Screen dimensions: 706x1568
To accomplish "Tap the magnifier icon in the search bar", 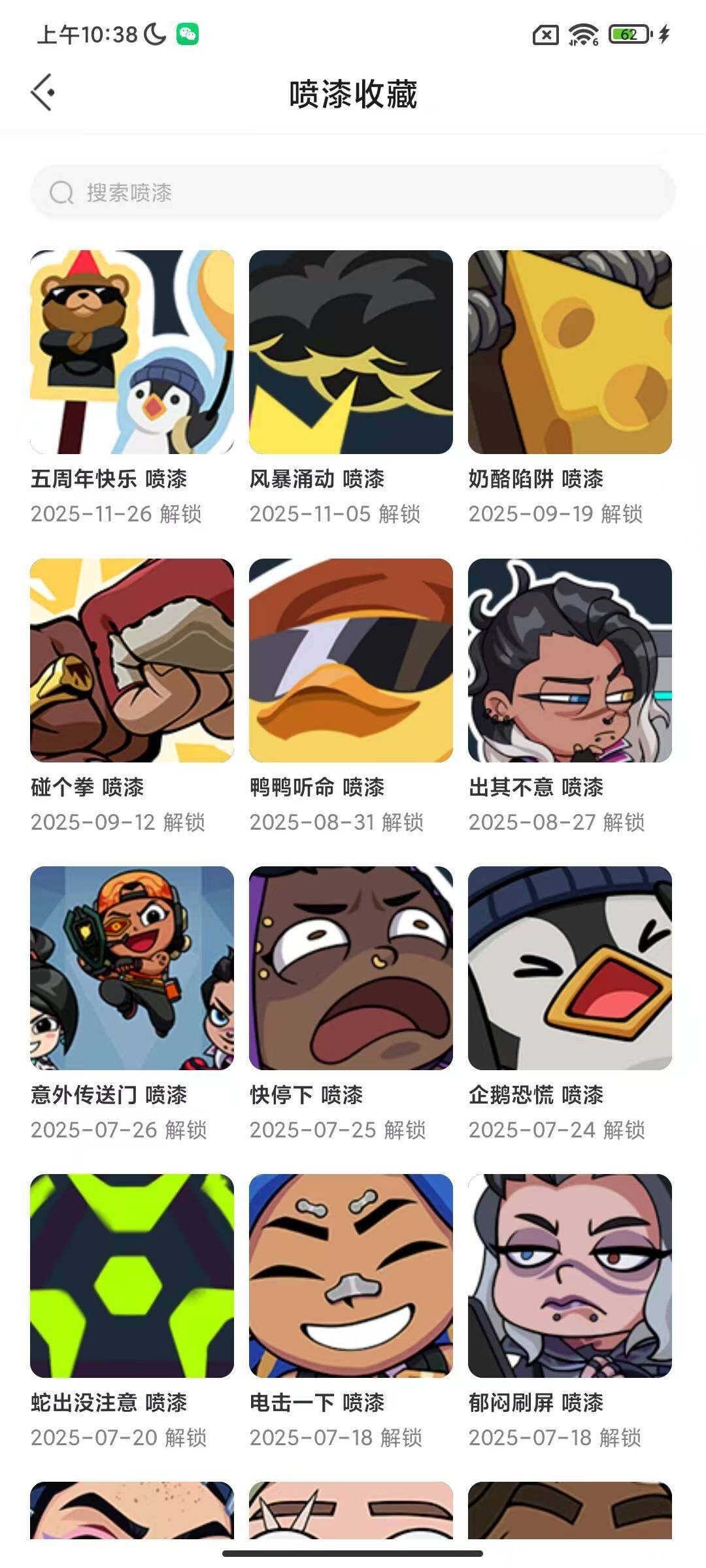I will [x=62, y=191].
